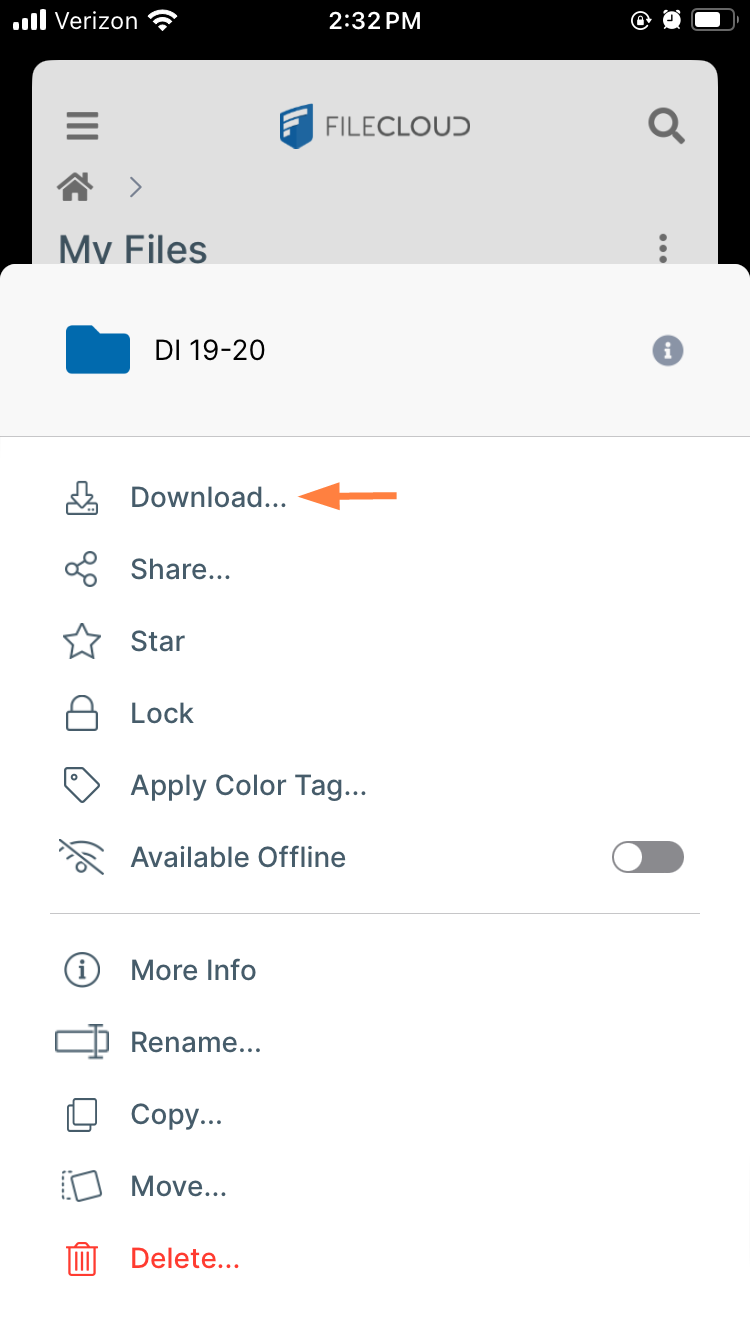Screen dimensions: 750x1334
Task: Click the Apply Color Tag icon
Action: tap(81, 785)
